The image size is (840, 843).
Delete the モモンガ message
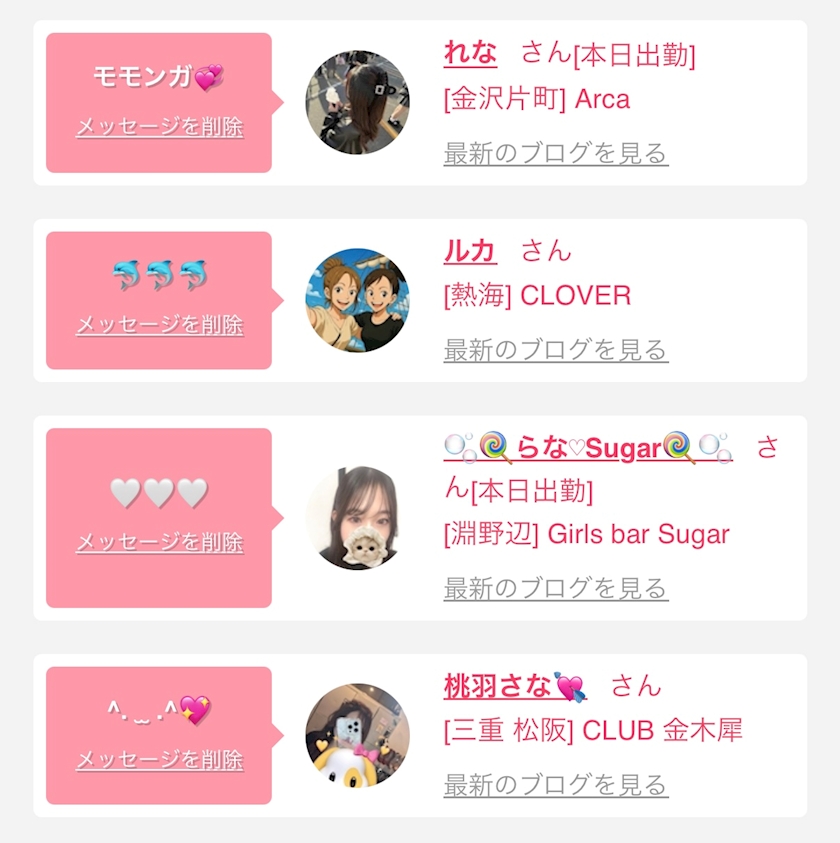point(160,127)
